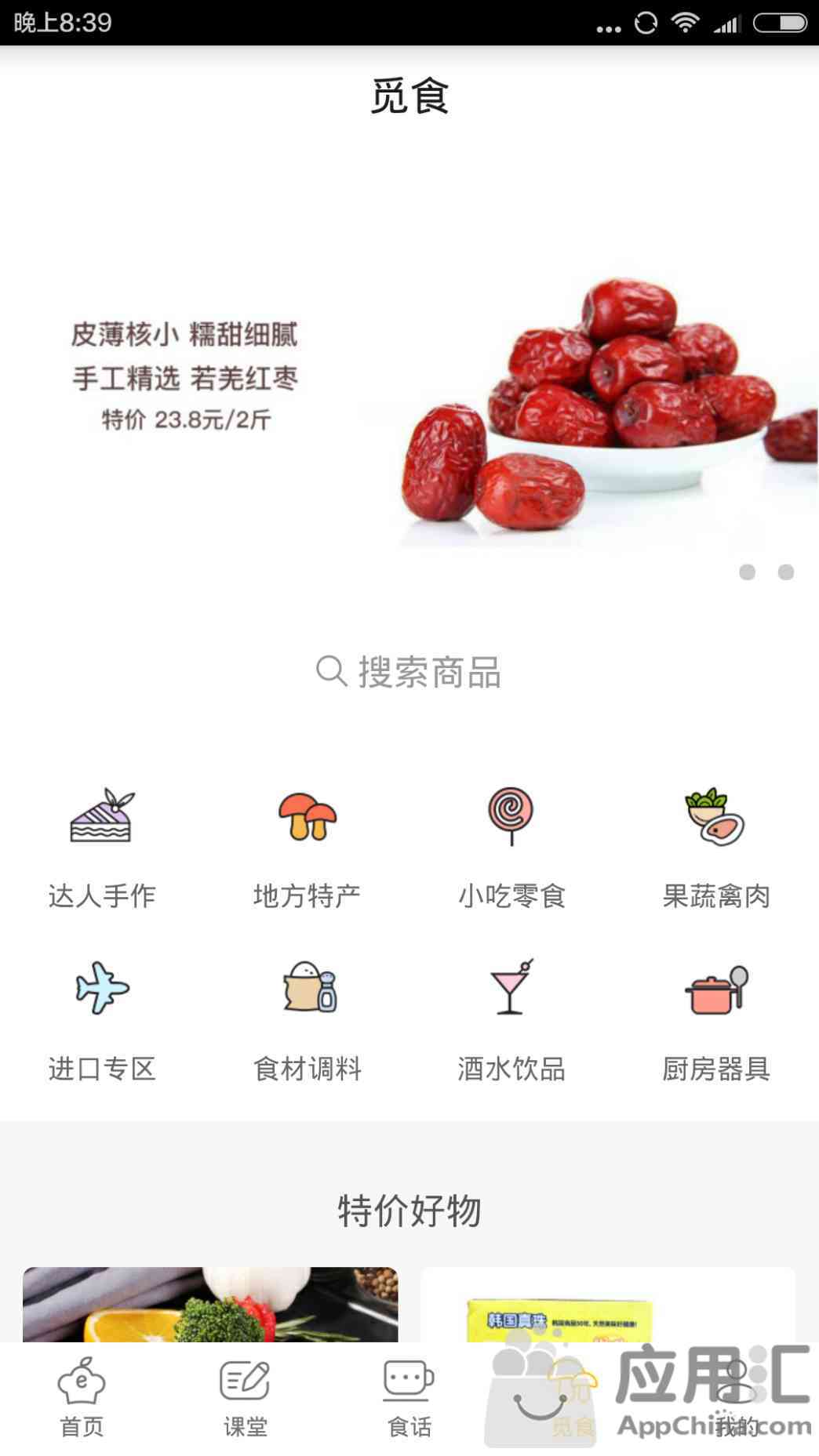
Task: Open the yellow Korean product card
Action: 608,1305
